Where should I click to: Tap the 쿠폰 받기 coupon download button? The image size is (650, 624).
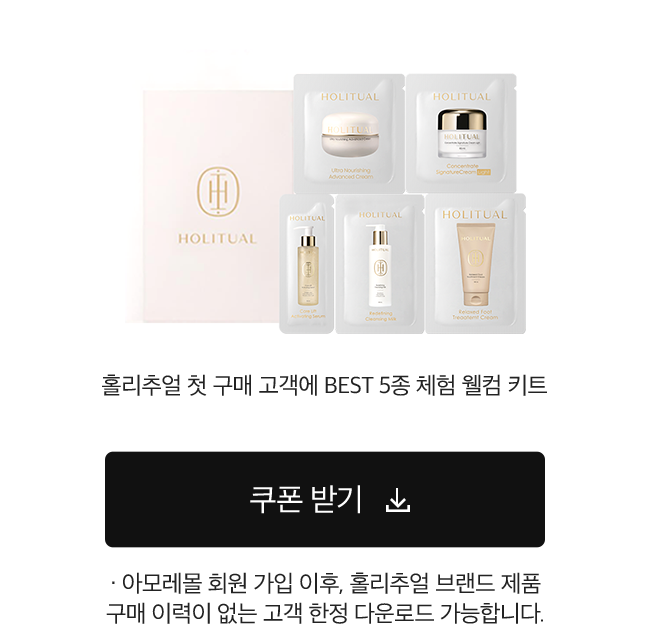325,499
